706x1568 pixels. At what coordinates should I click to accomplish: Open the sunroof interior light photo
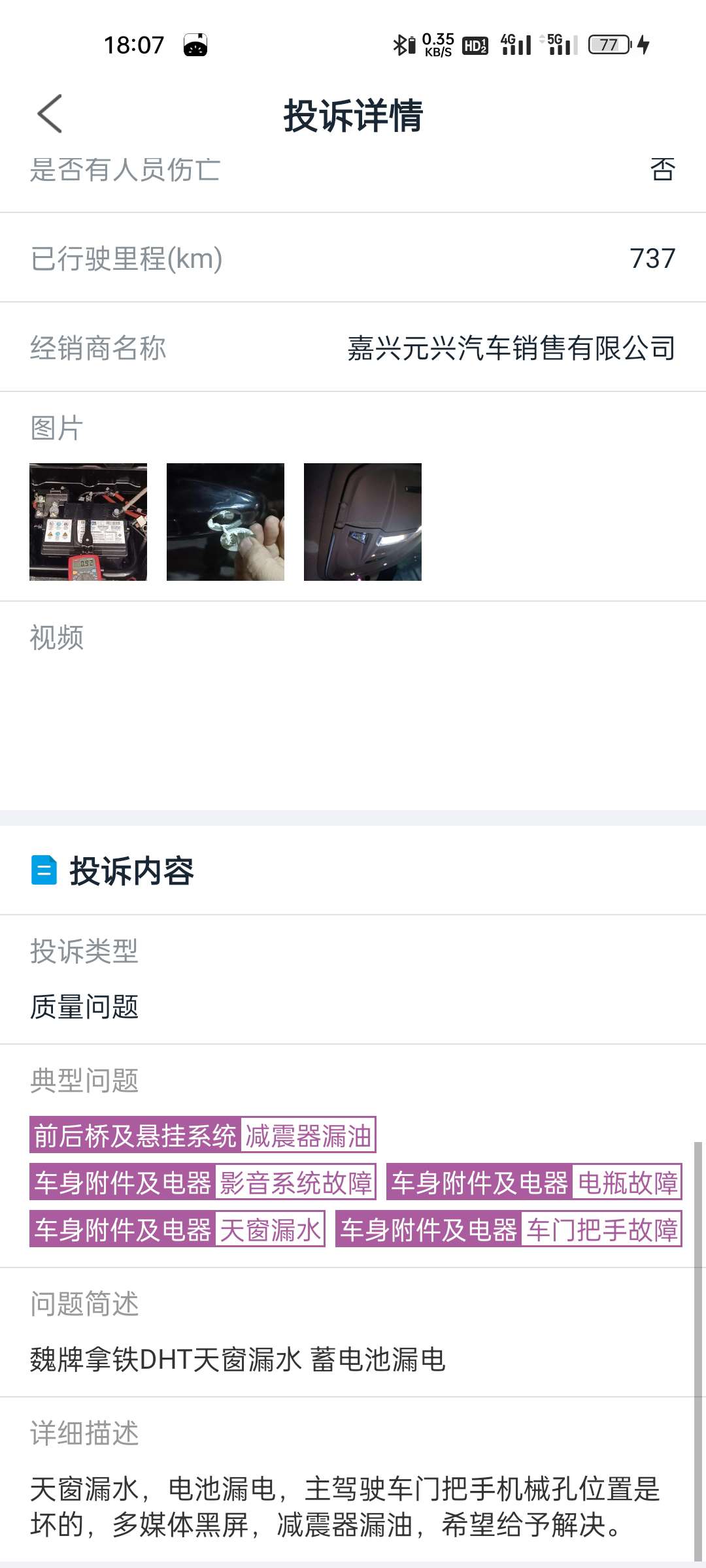click(363, 522)
